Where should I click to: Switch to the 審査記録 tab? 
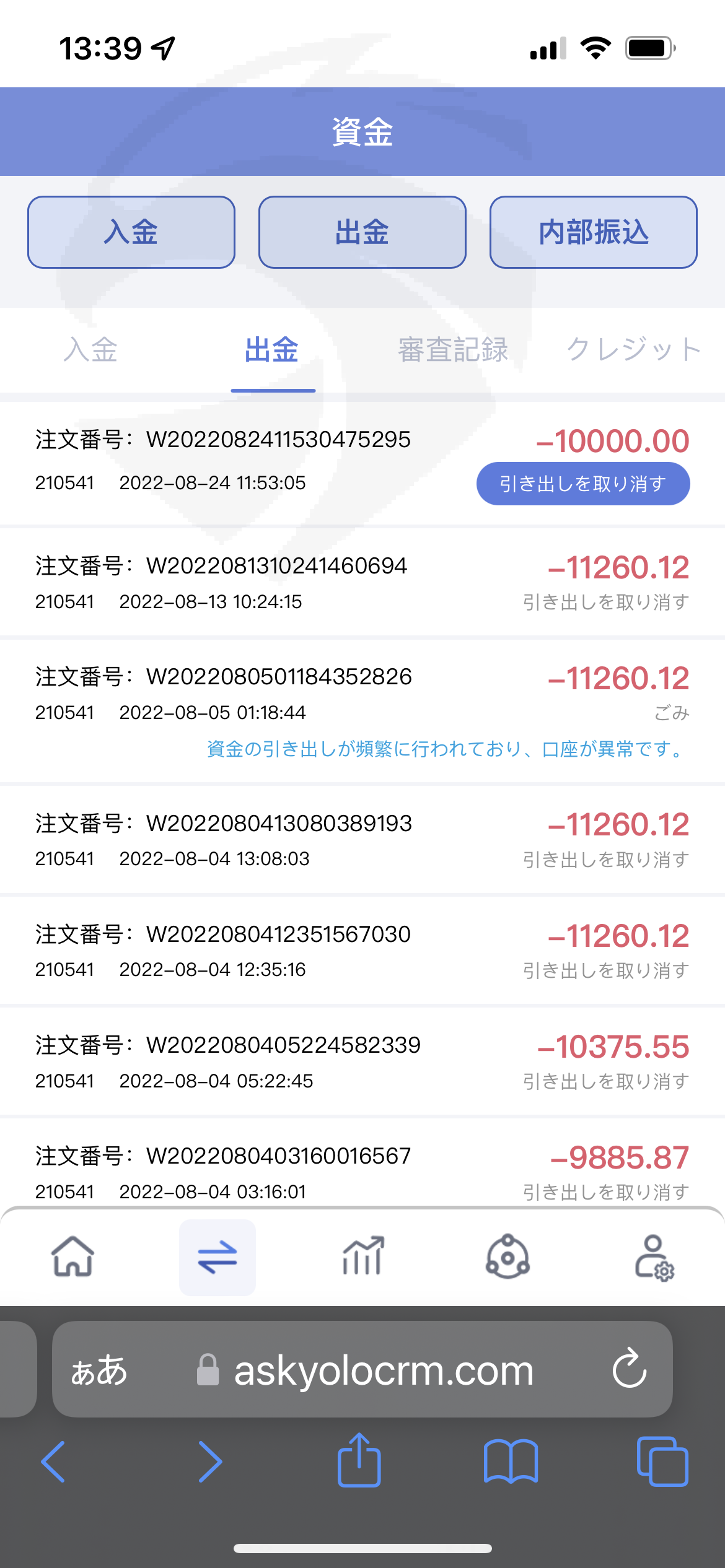pyautogui.click(x=453, y=350)
